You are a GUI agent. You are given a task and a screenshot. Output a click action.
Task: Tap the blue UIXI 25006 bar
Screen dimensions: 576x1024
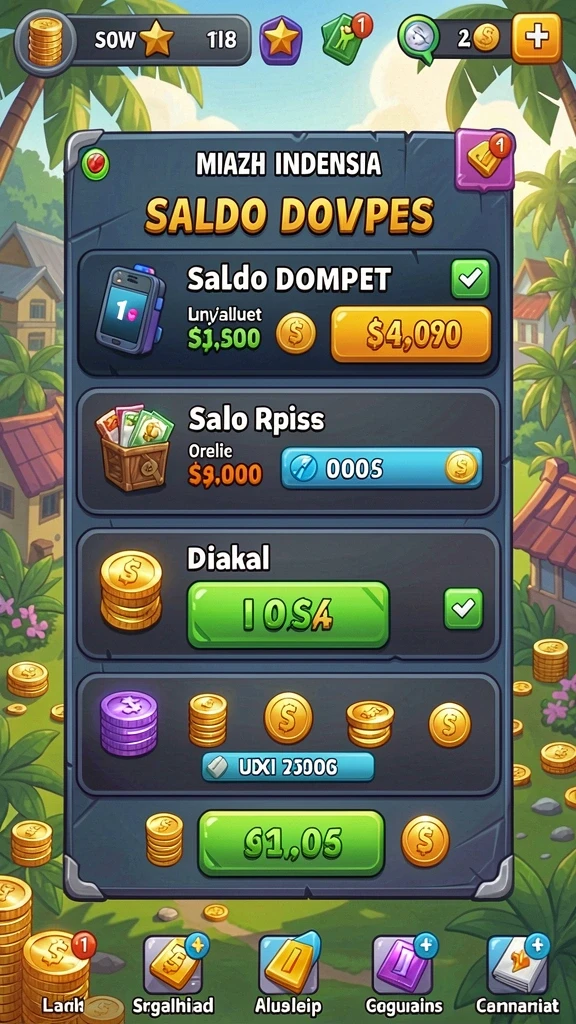pos(288,767)
